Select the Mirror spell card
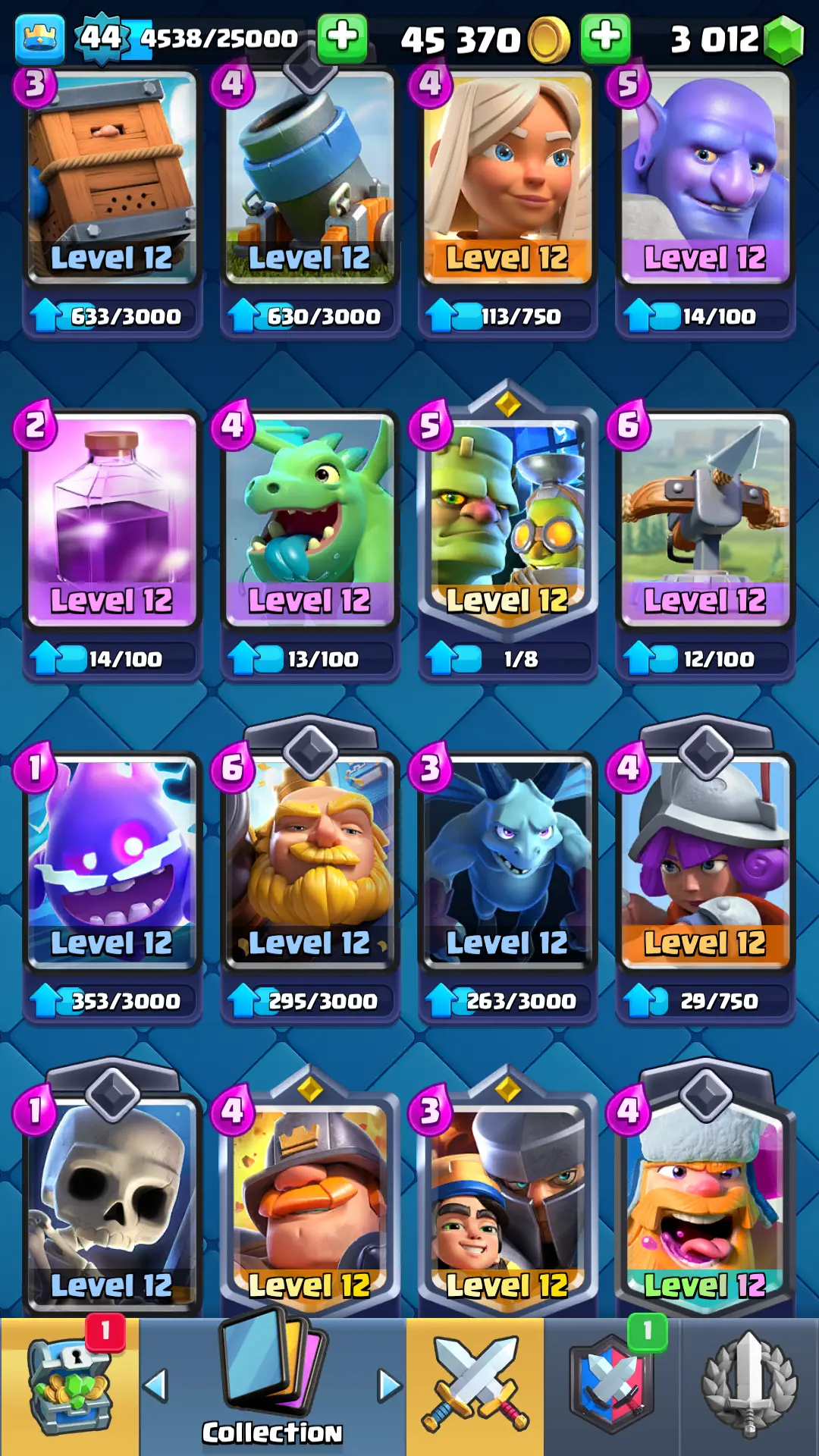Viewport: 819px width, 1456px height. [x=112, y=522]
